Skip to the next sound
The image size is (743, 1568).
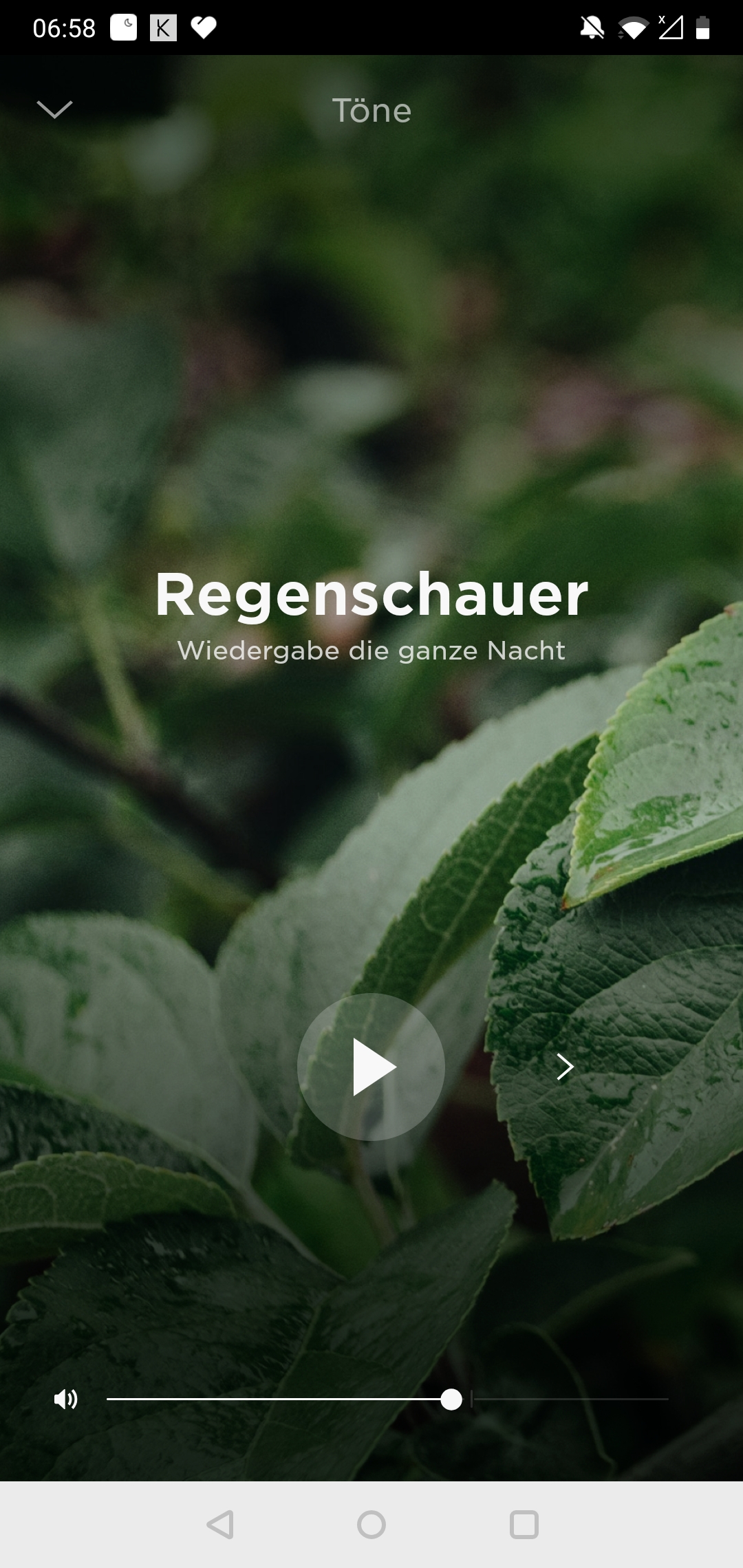(x=565, y=1067)
